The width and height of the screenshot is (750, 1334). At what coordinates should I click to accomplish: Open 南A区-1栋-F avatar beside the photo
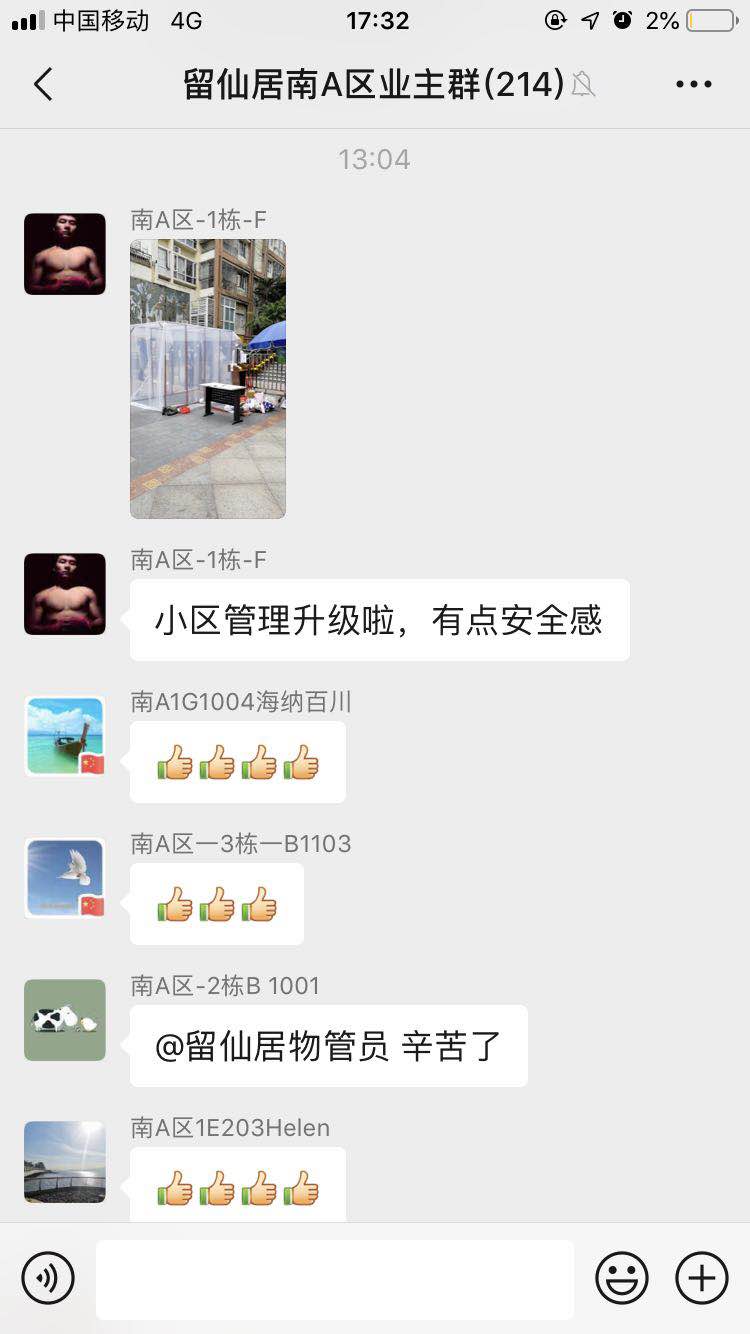65,254
